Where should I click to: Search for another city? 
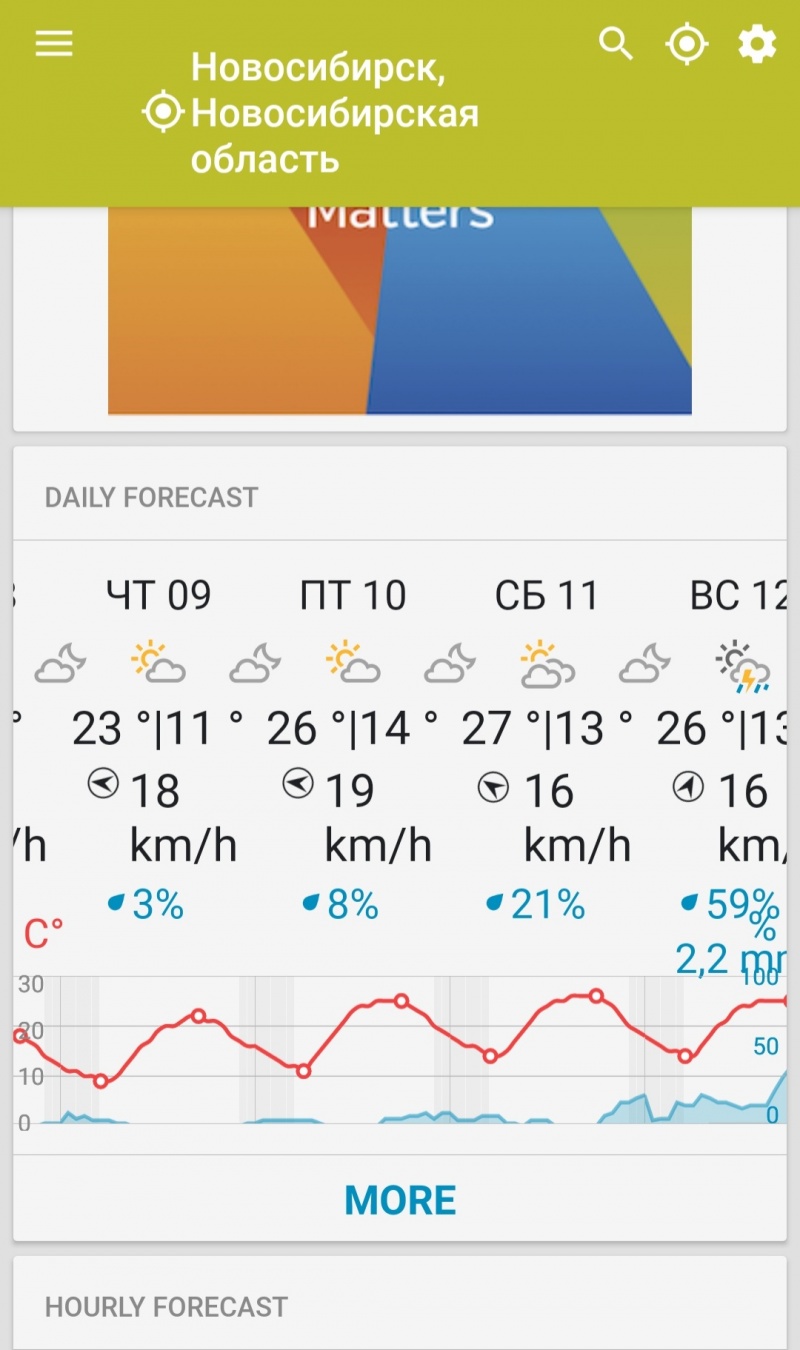point(616,44)
